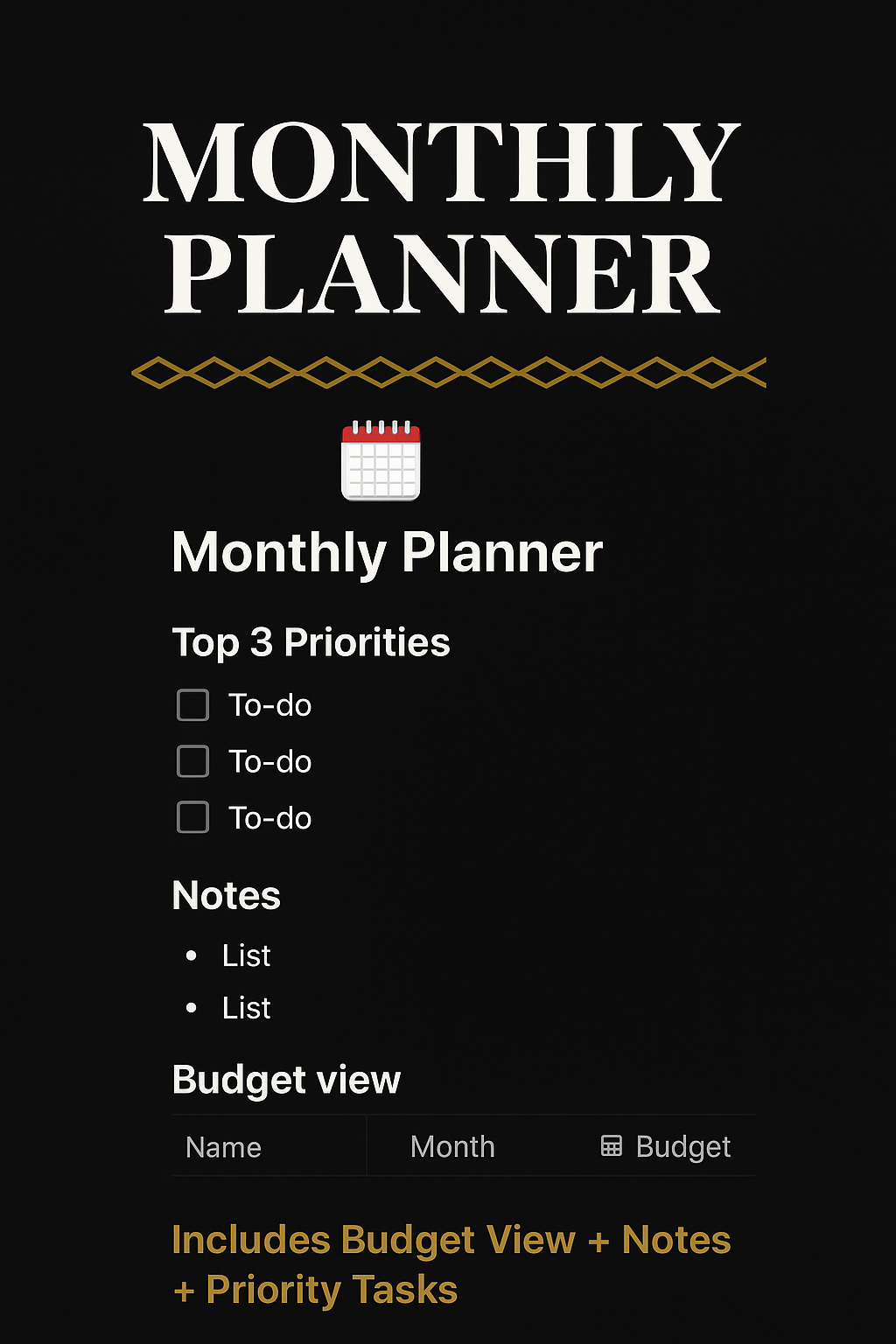
Task: Click the Top 3 Priorities heading
Action: pyautogui.click(x=311, y=641)
